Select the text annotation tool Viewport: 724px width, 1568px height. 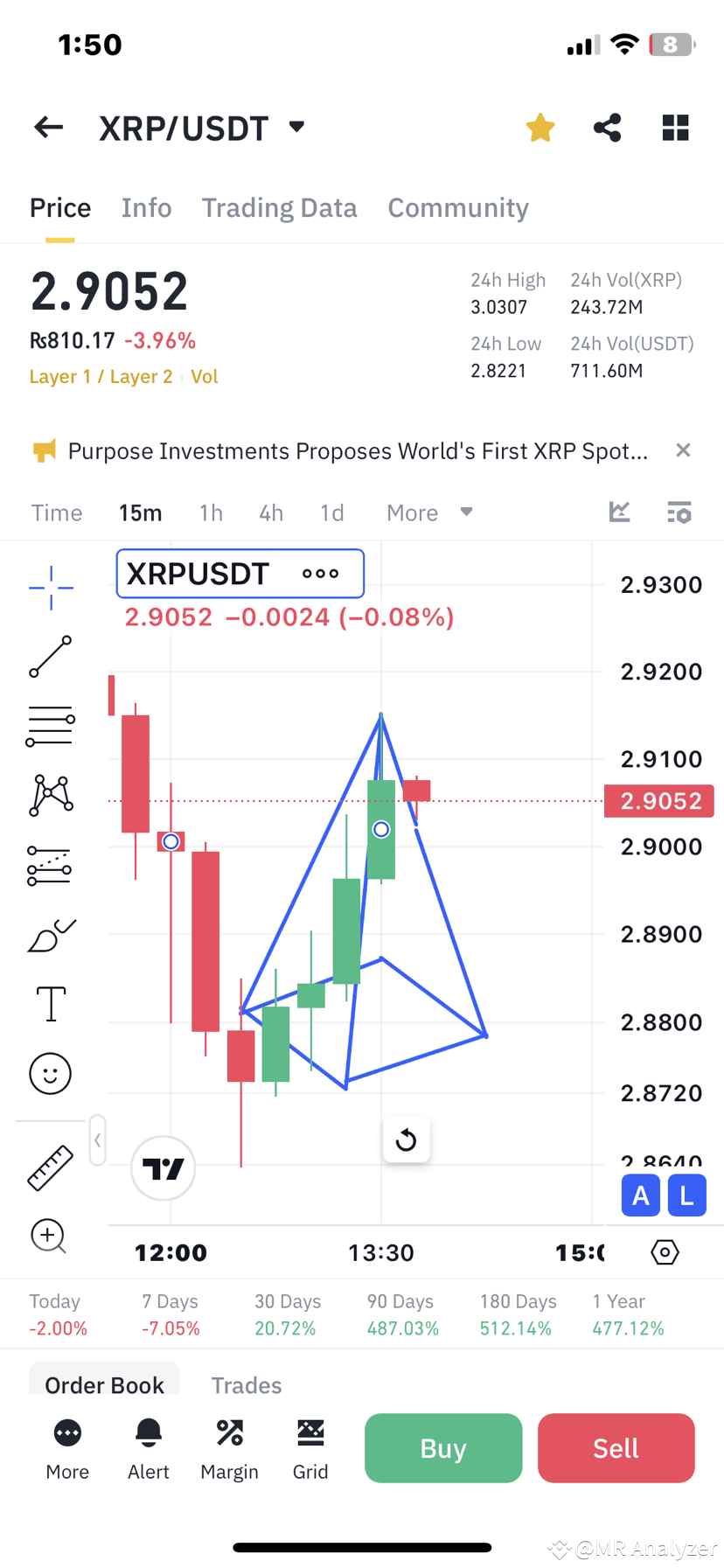(50, 1003)
